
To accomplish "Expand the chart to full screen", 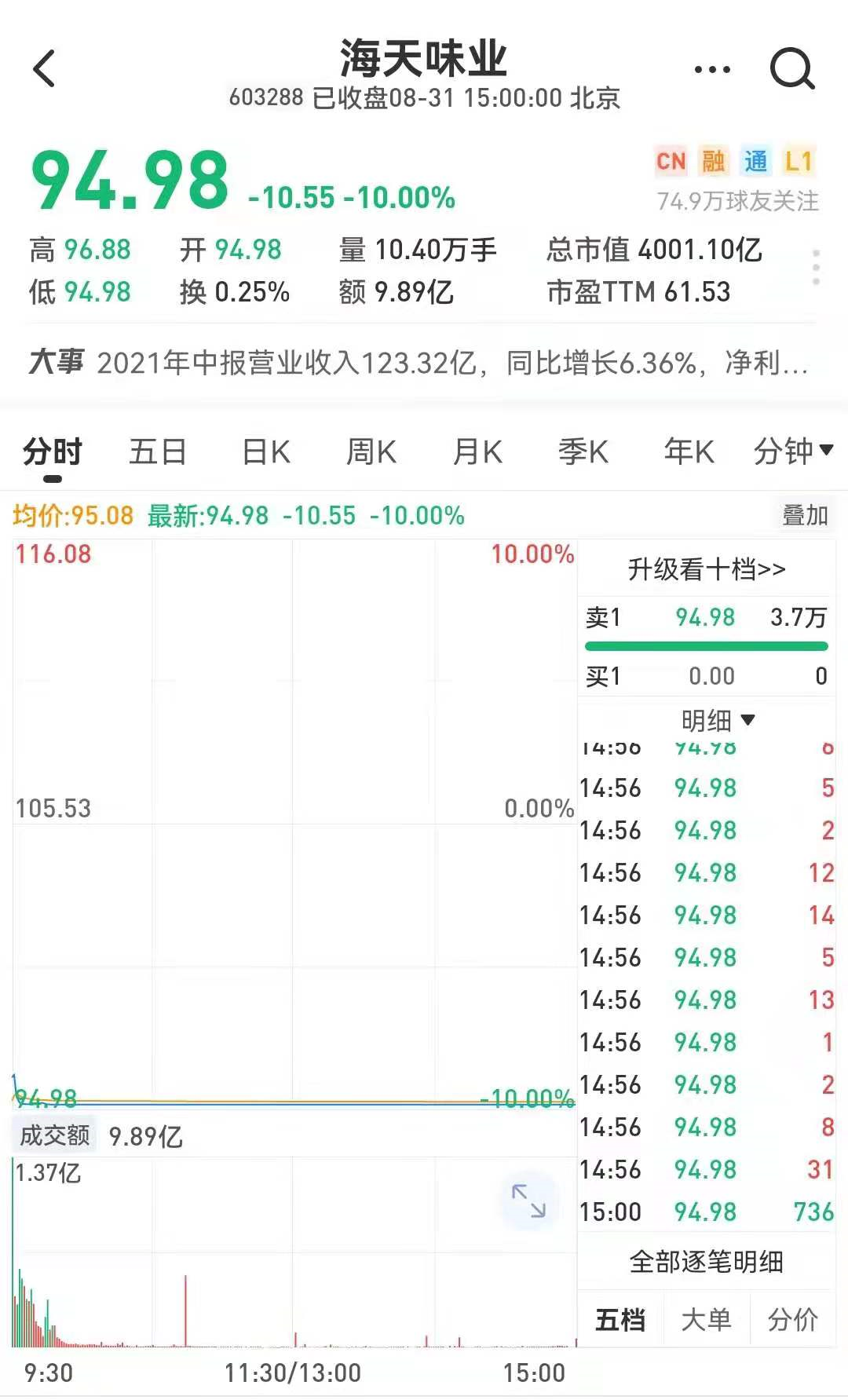I will coord(528,1201).
